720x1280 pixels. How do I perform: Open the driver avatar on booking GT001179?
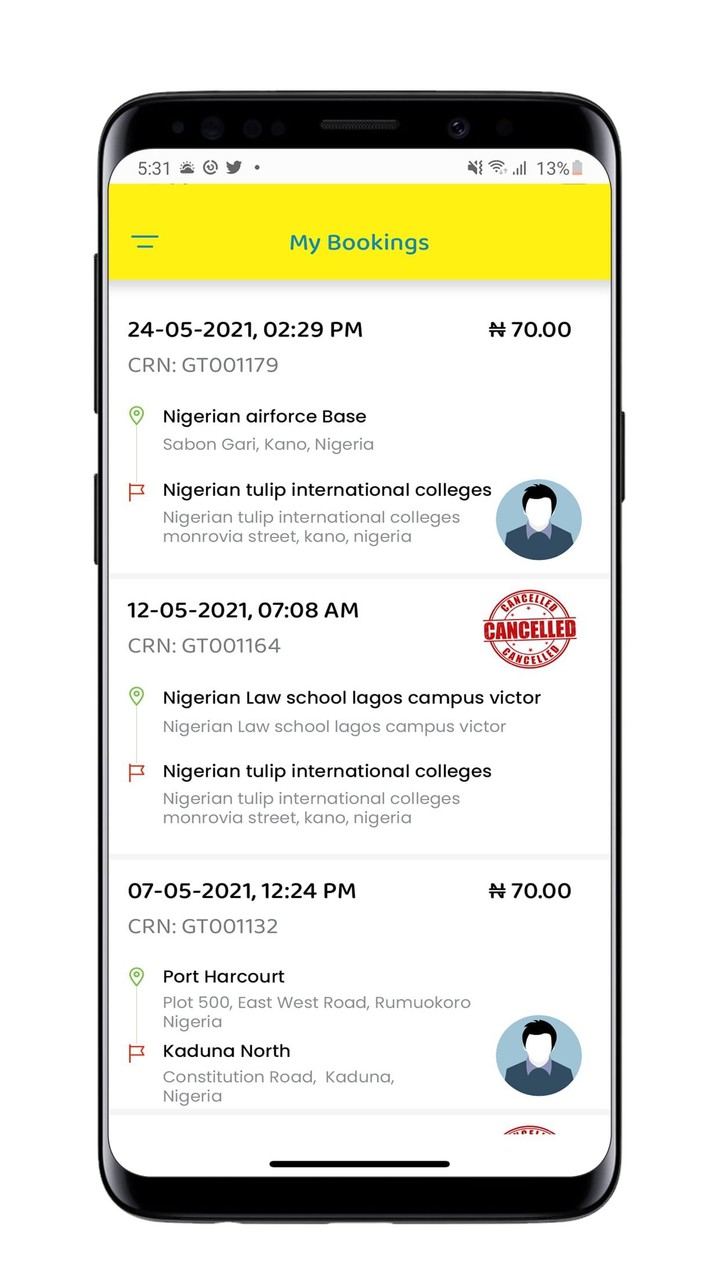point(539,519)
